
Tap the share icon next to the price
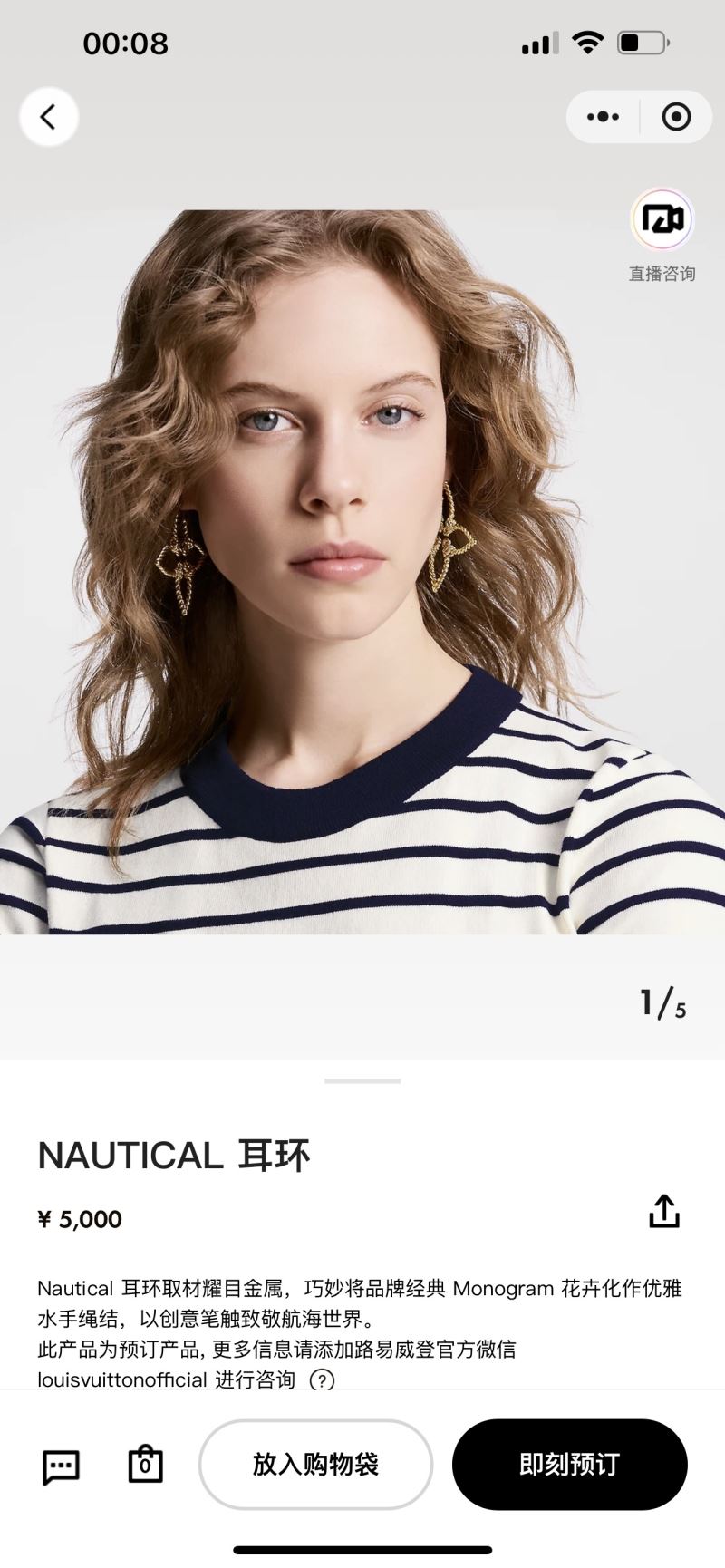[x=666, y=1210]
